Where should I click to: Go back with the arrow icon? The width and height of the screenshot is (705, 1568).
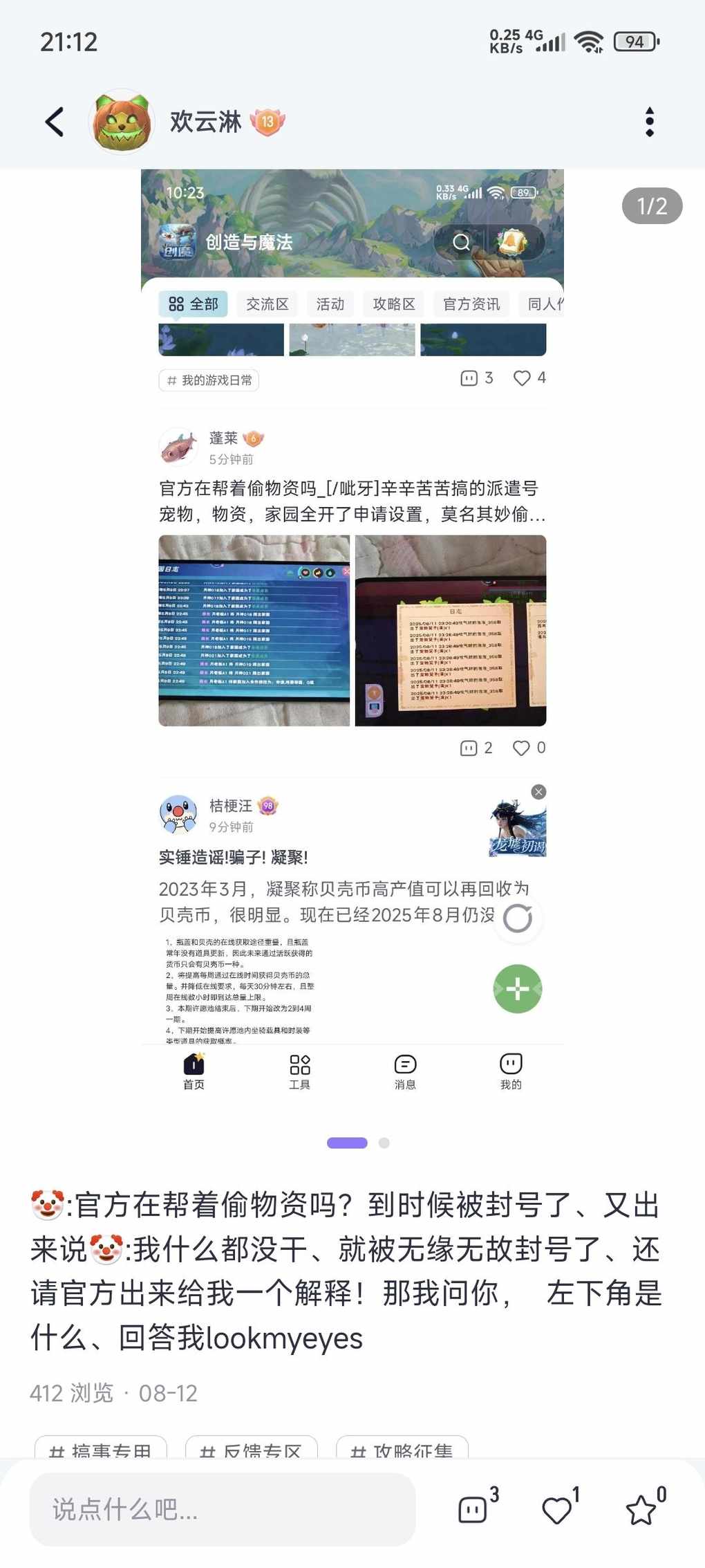tap(55, 122)
